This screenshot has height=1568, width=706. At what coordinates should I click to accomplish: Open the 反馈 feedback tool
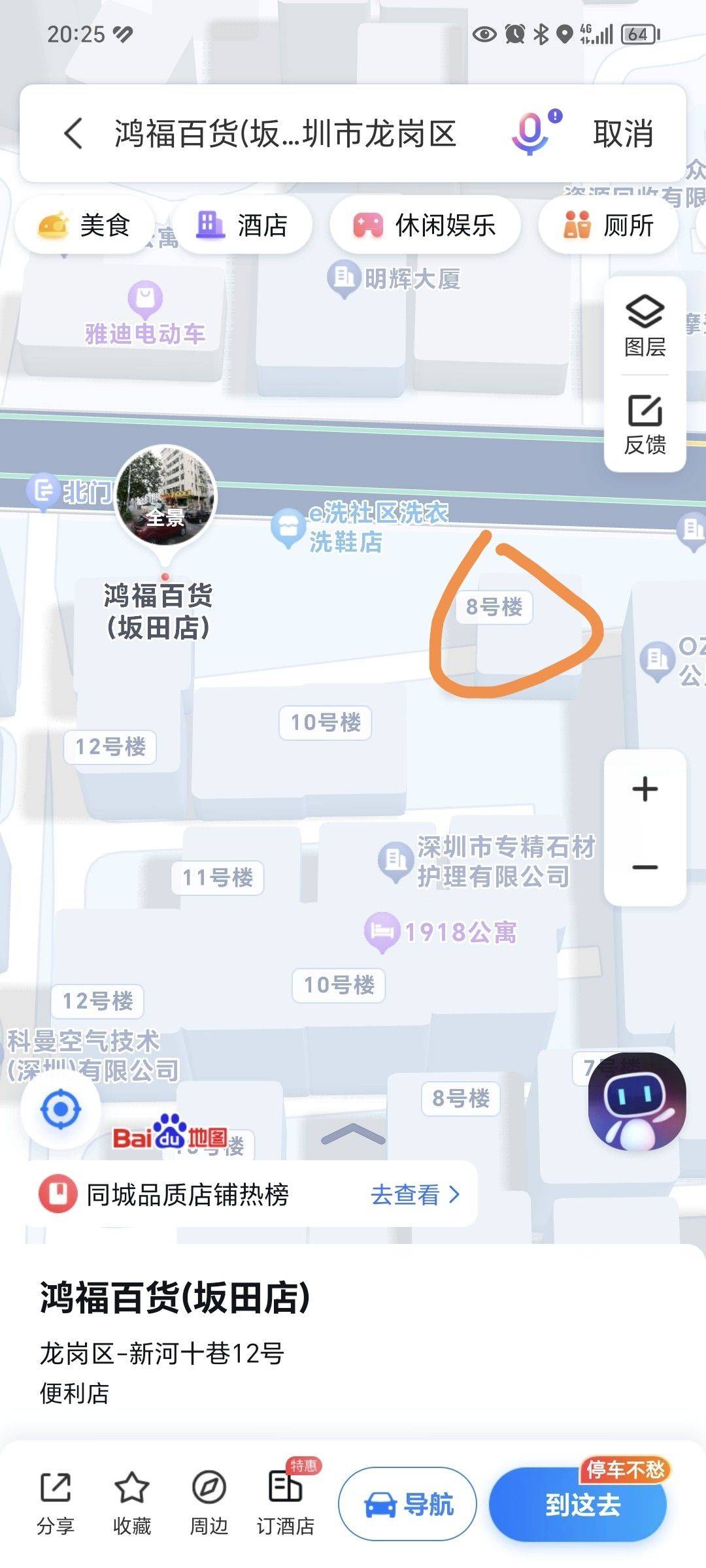[645, 425]
